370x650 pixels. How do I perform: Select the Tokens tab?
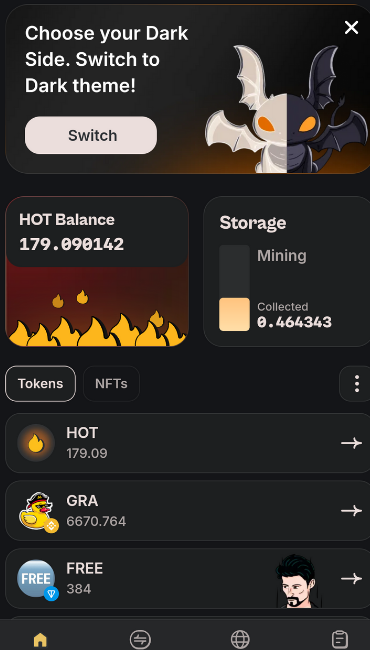41,383
